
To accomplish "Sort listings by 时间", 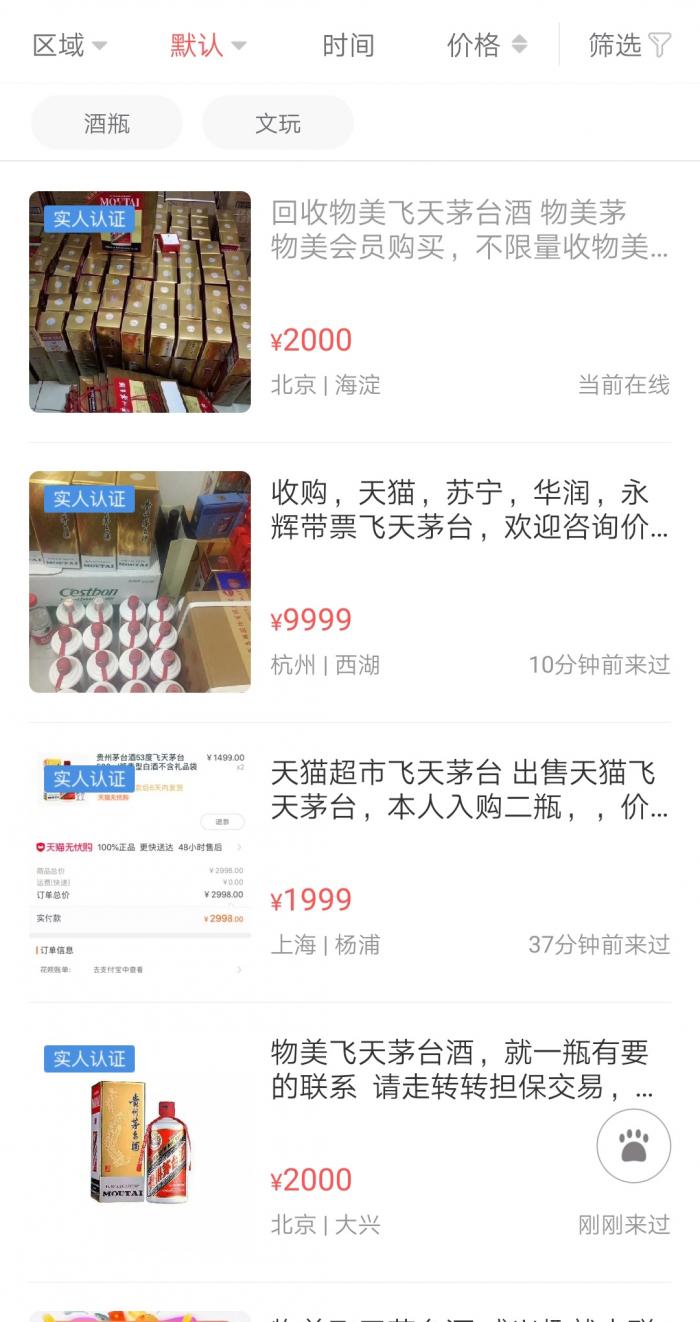I will [348, 45].
